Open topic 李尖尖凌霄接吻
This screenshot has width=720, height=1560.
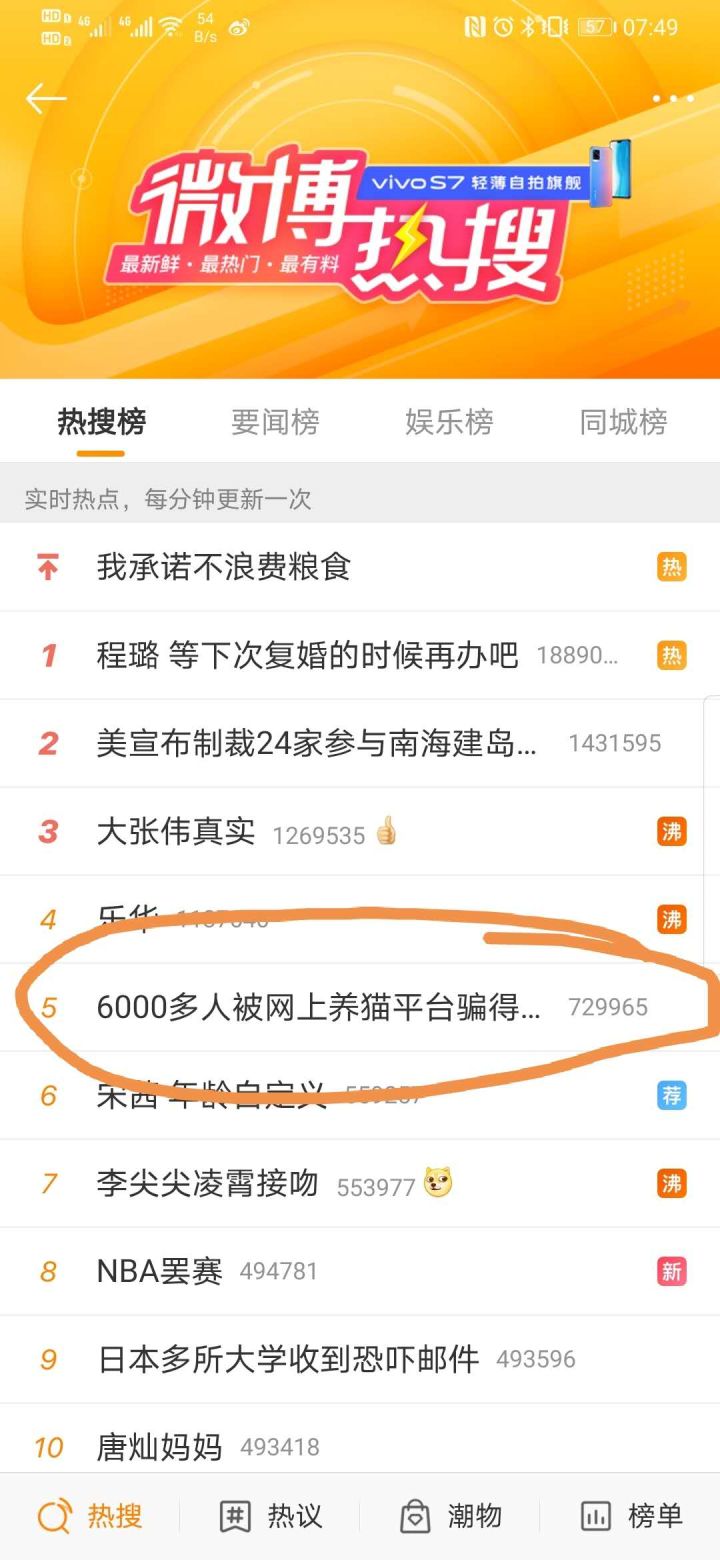[207, 1184]
